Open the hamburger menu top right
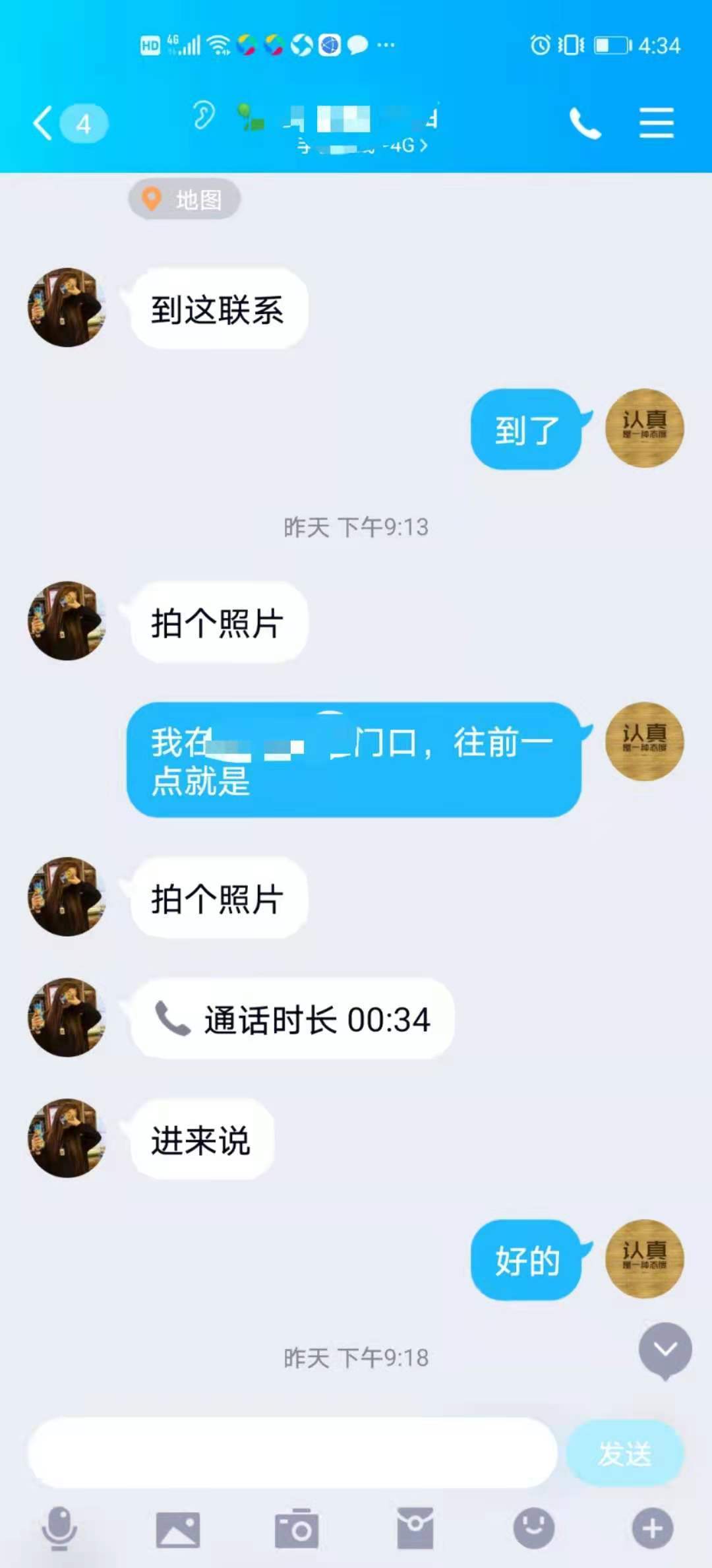Viewport: 712px width, 1568px height. (x=657, y=123)
